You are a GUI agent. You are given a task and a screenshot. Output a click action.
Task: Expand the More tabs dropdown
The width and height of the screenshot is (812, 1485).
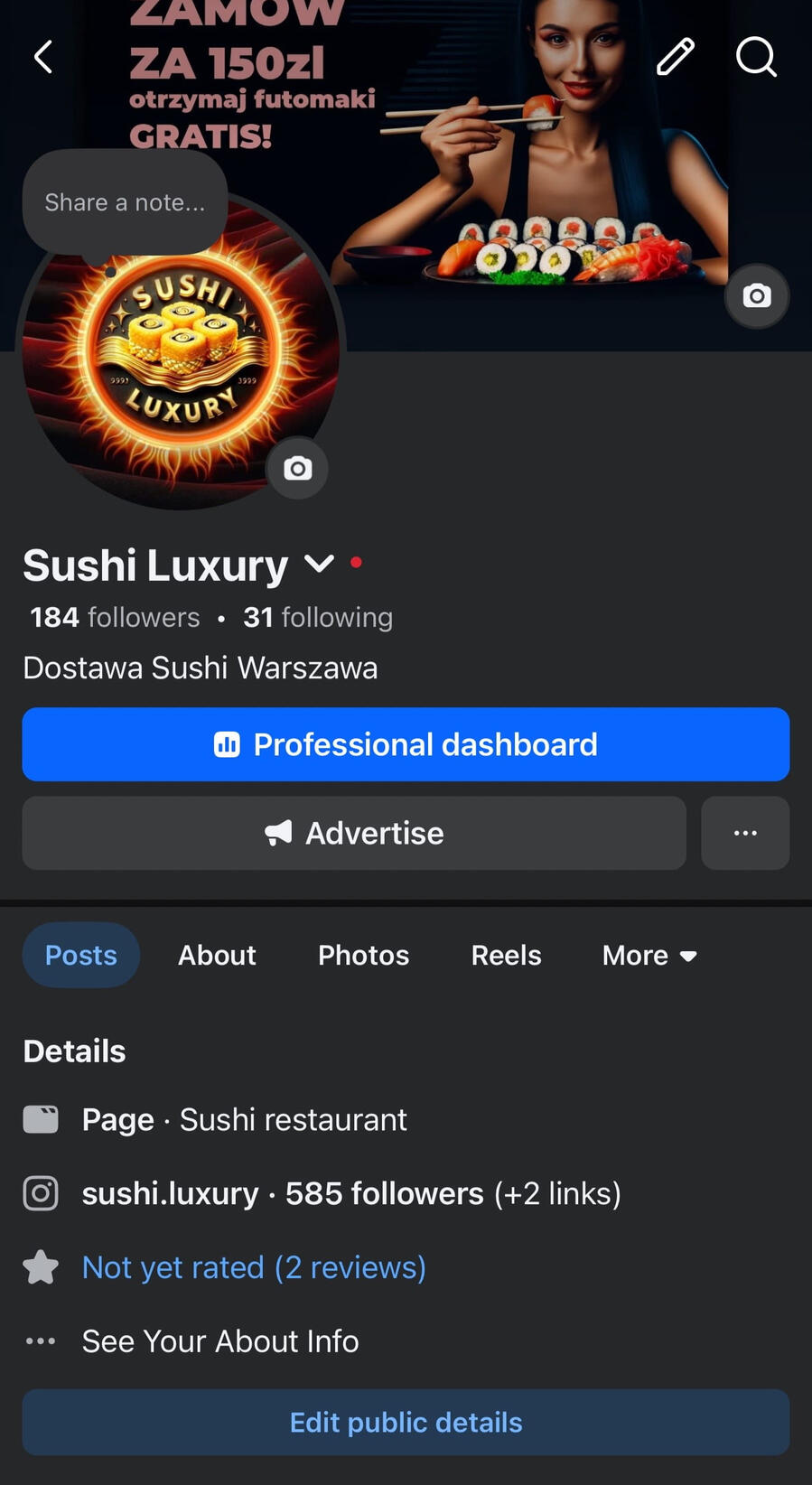point(649,955)
